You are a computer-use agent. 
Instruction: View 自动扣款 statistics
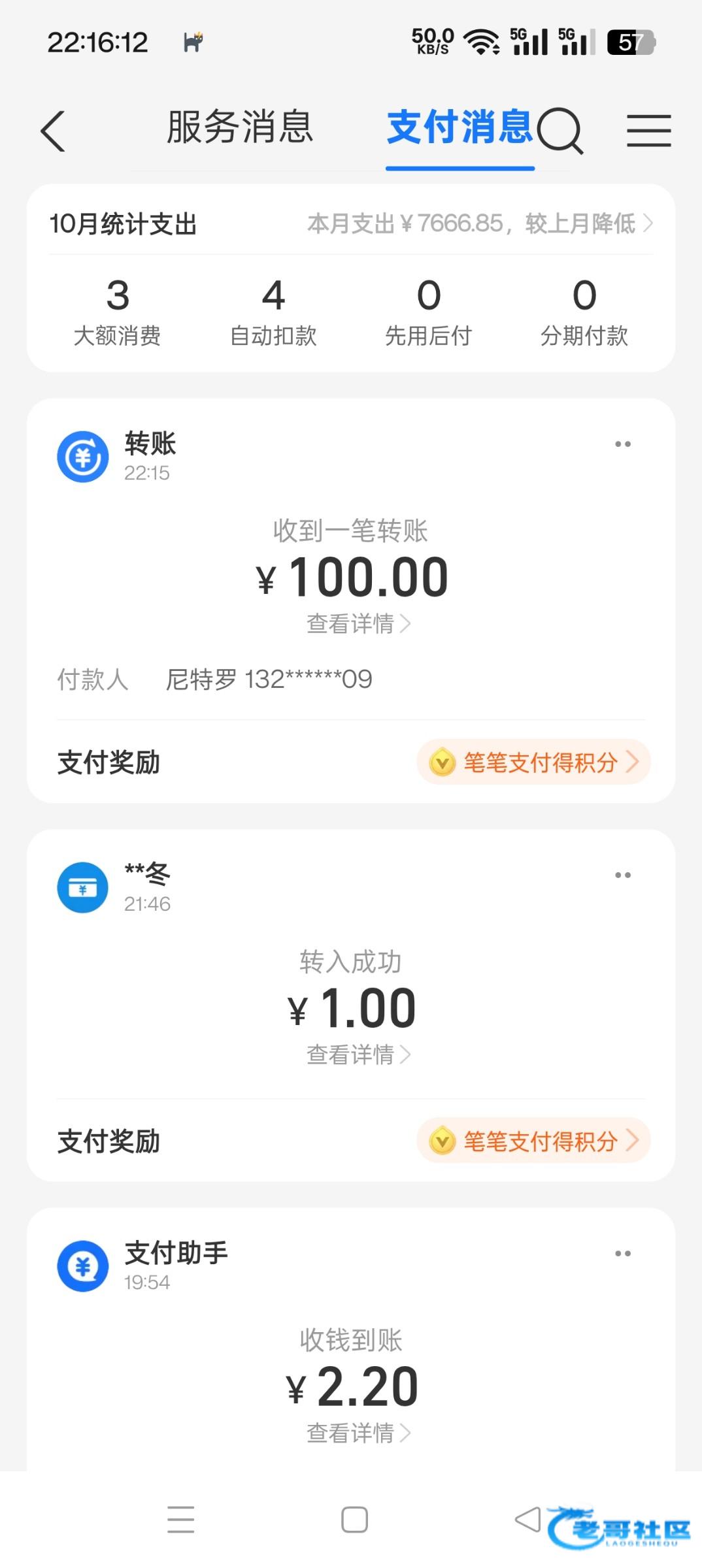(x=273, y=312)
